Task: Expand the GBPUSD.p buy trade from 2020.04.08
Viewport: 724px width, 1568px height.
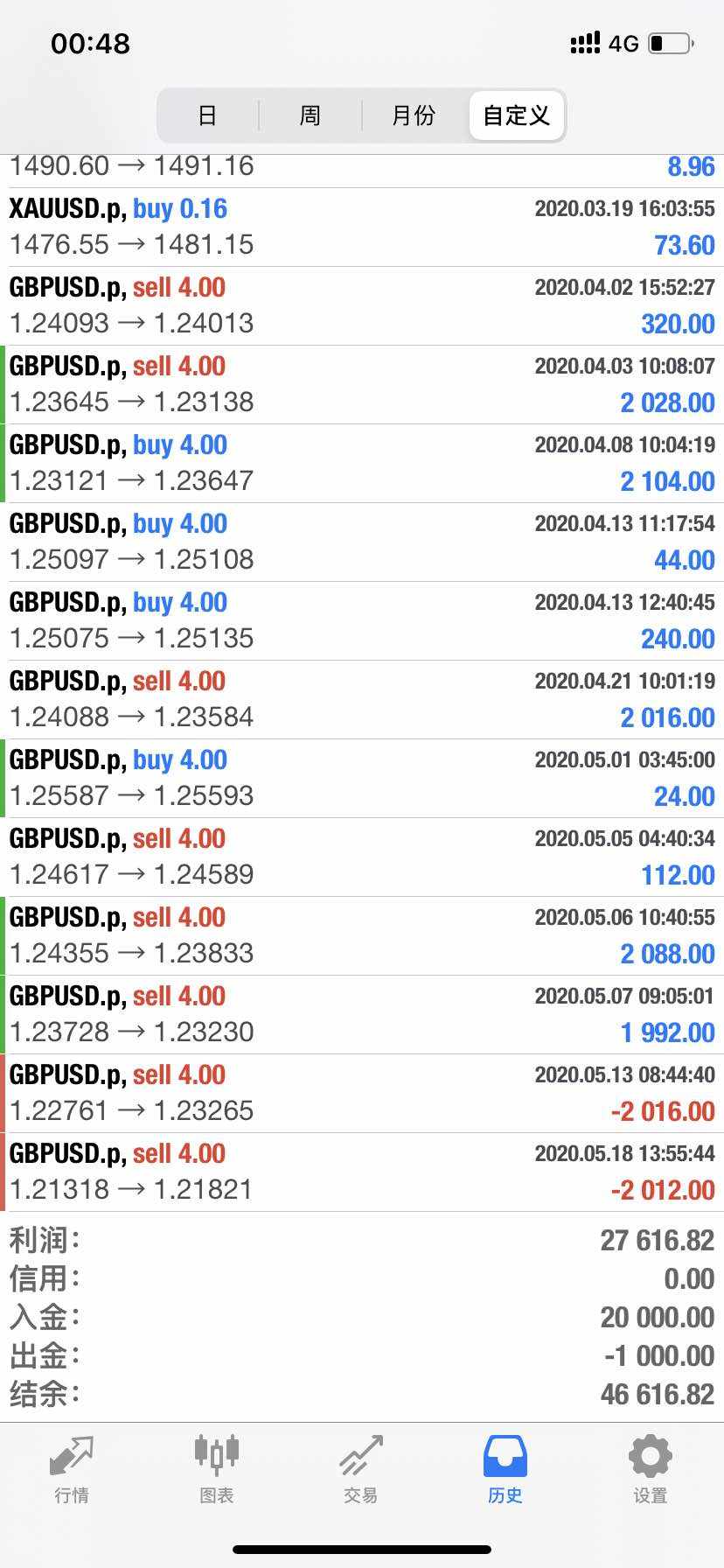Action: (x=362, y=464)
